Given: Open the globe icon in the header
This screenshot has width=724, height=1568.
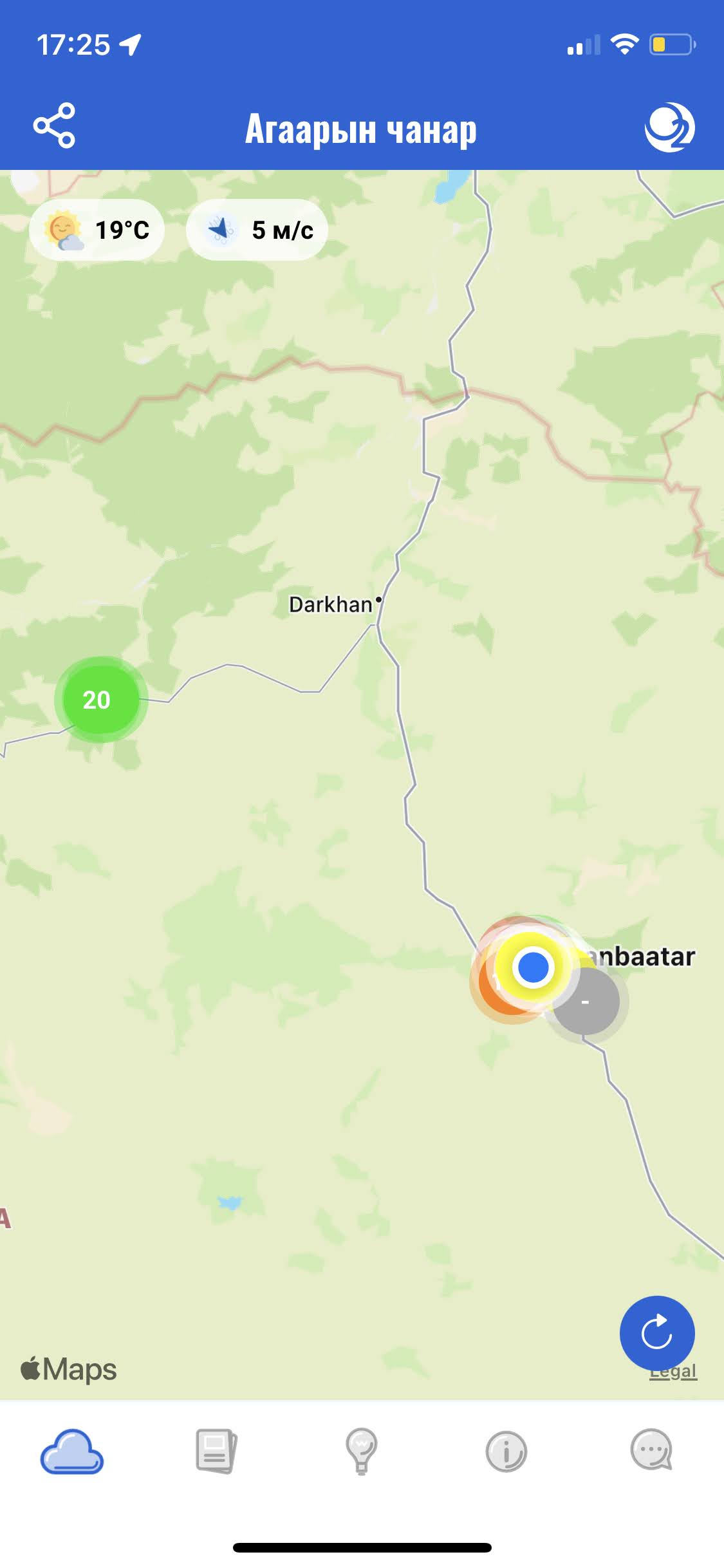Looking at the screenshot, I should tap(669, 127).
